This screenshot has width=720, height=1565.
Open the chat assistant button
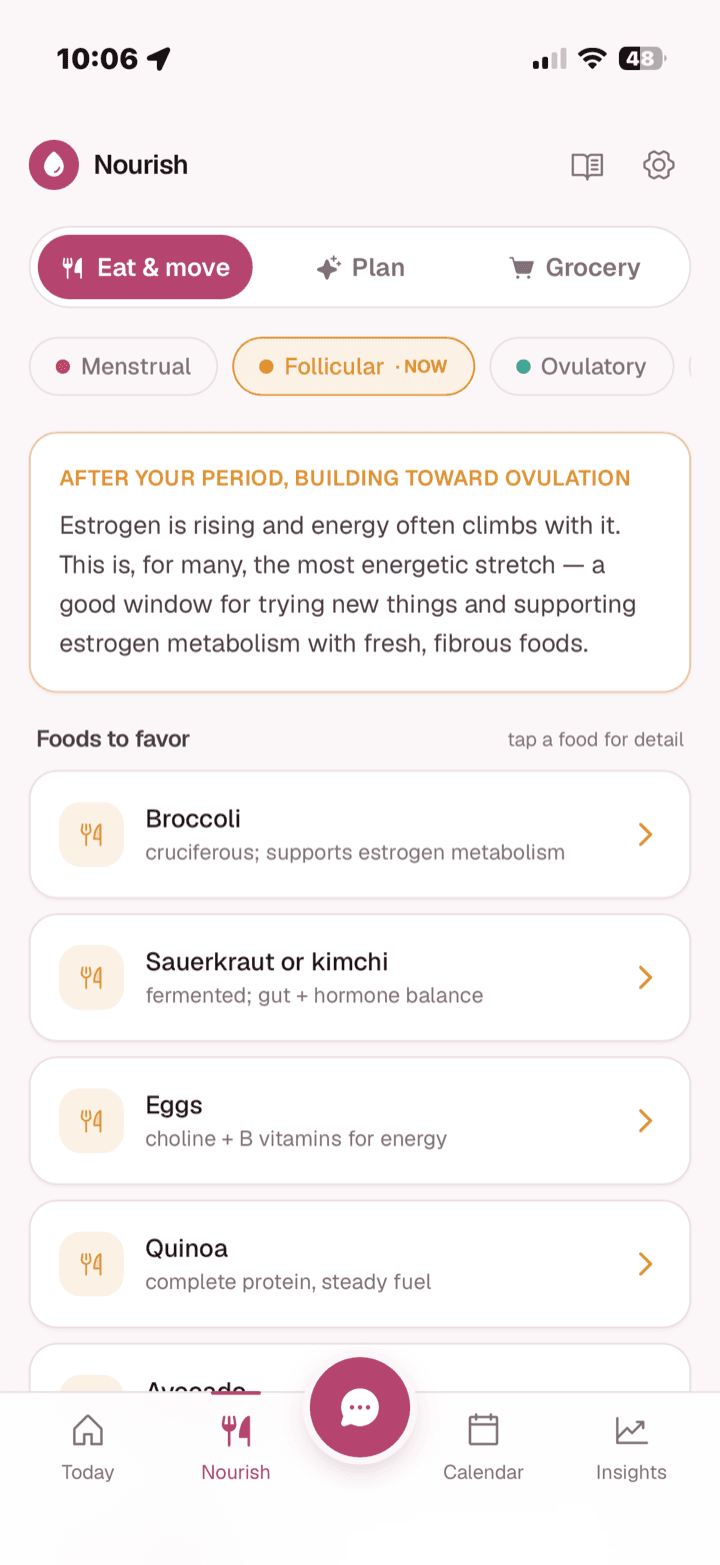[360, 1407]
